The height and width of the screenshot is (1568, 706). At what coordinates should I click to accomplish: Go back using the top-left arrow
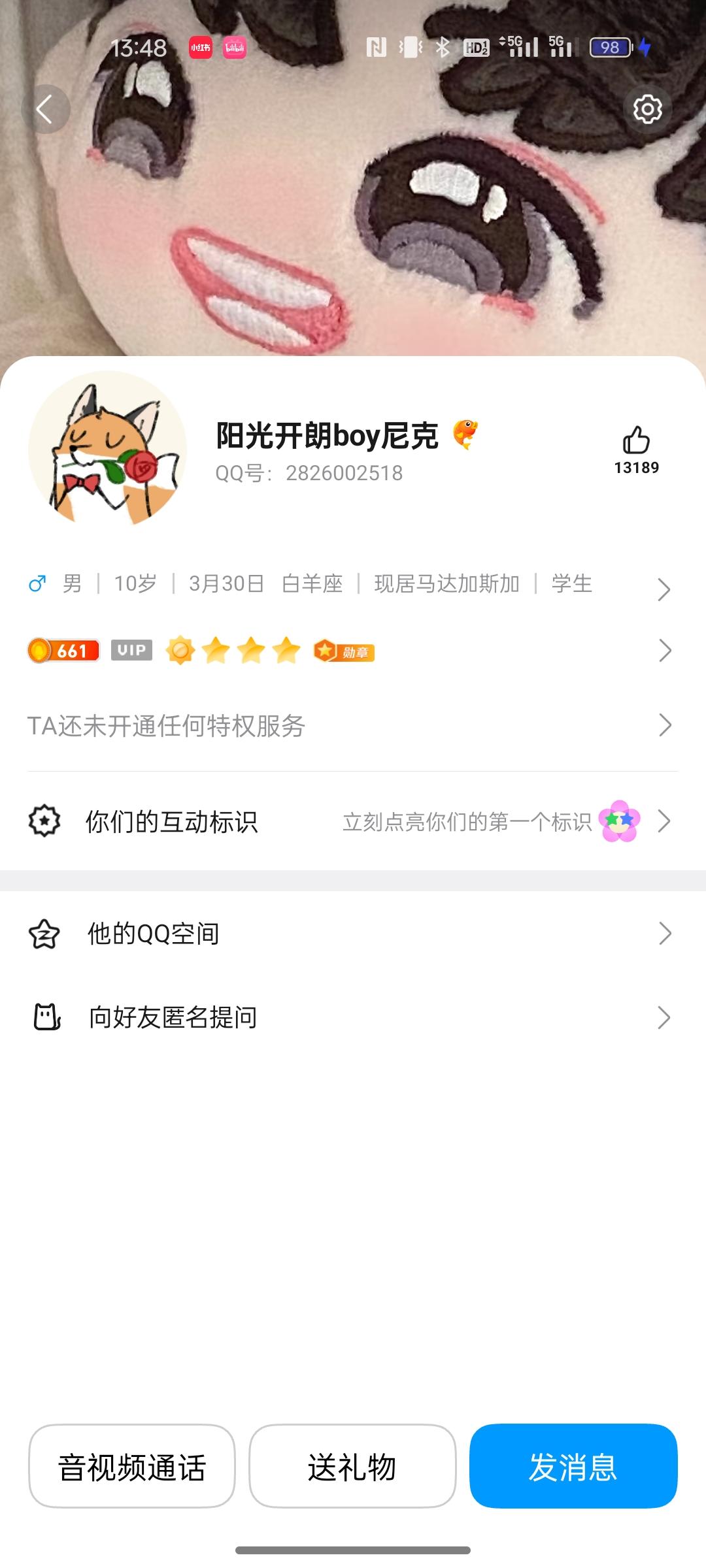[45, 109]
